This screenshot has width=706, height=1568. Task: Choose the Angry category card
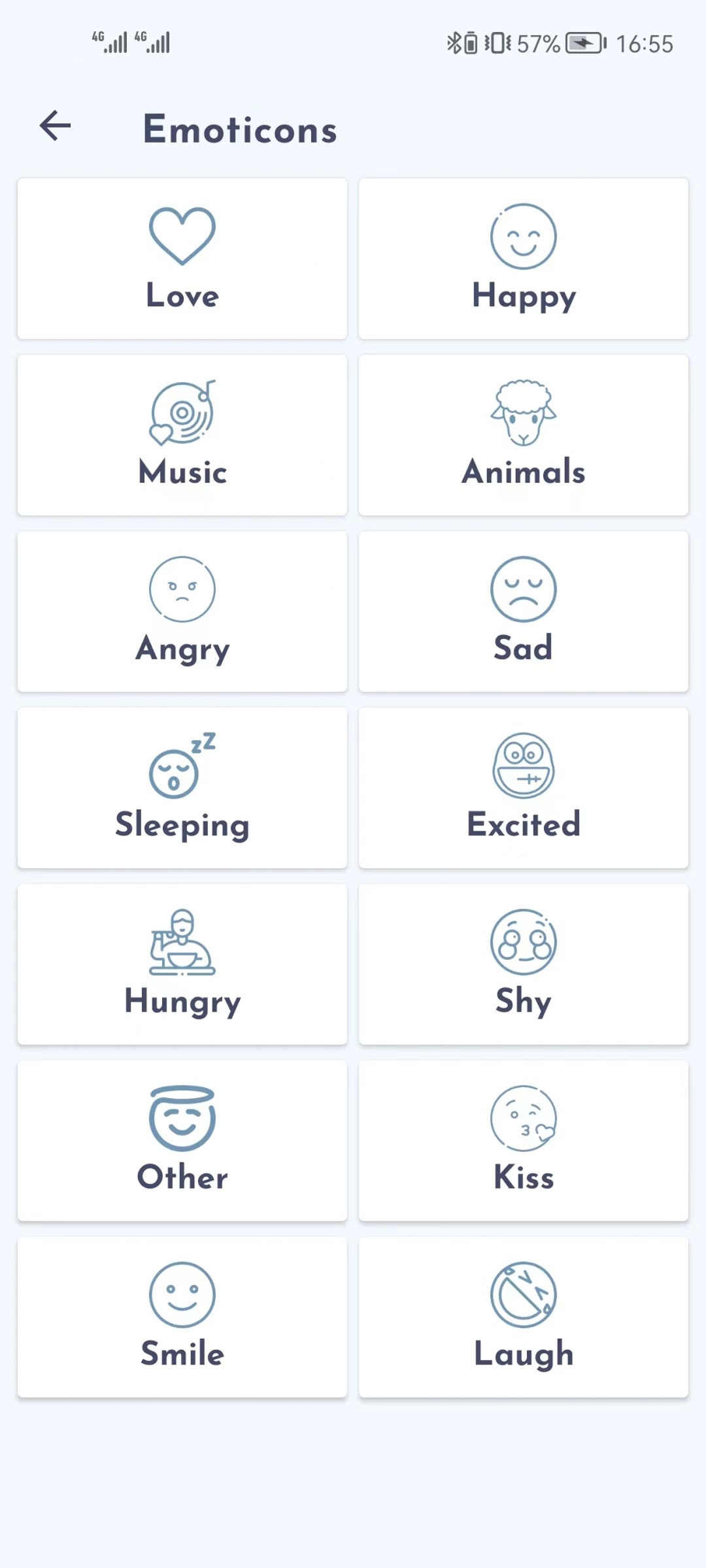tap(182, 612)
